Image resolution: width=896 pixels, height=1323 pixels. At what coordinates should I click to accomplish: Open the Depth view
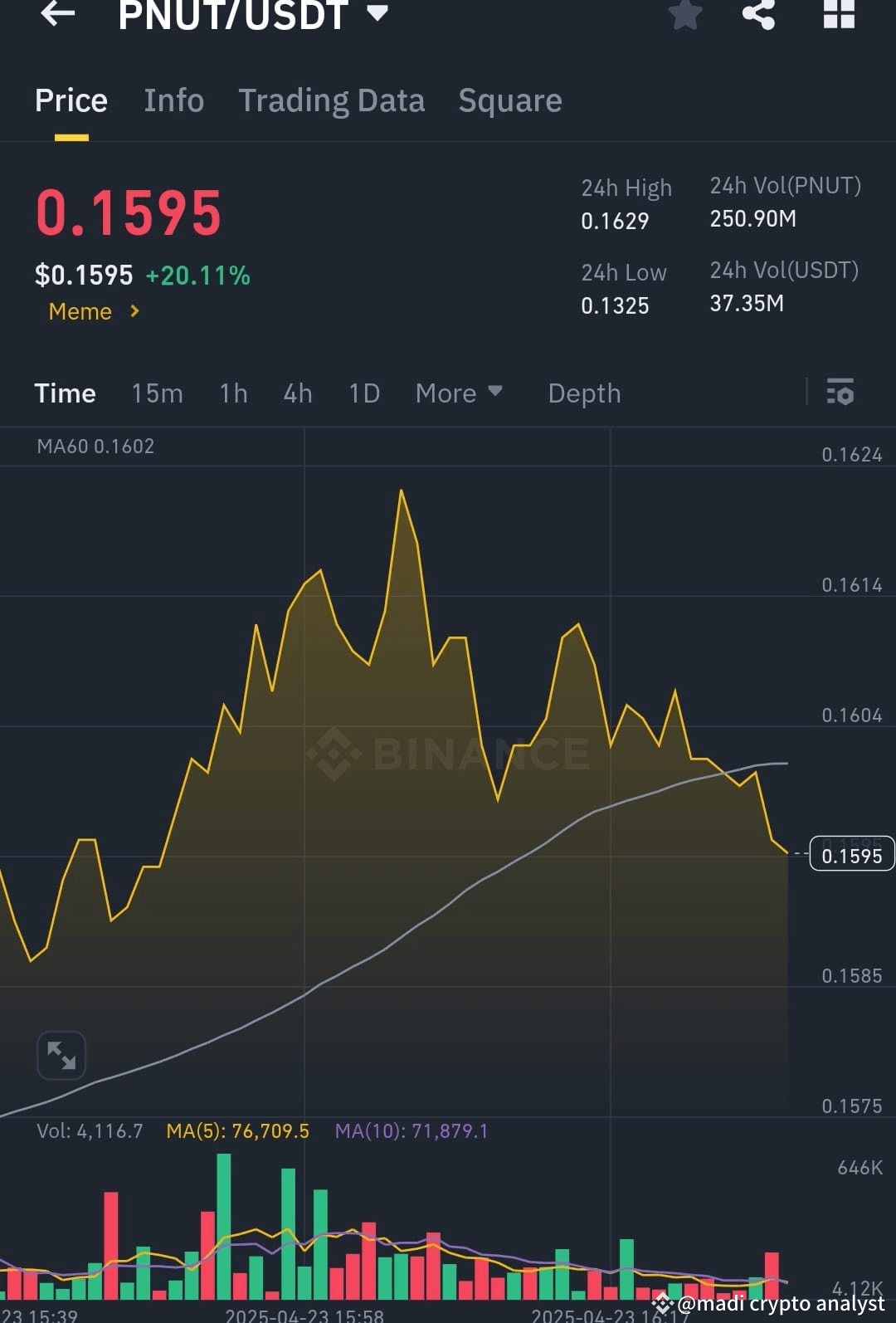tap(584, 393)
